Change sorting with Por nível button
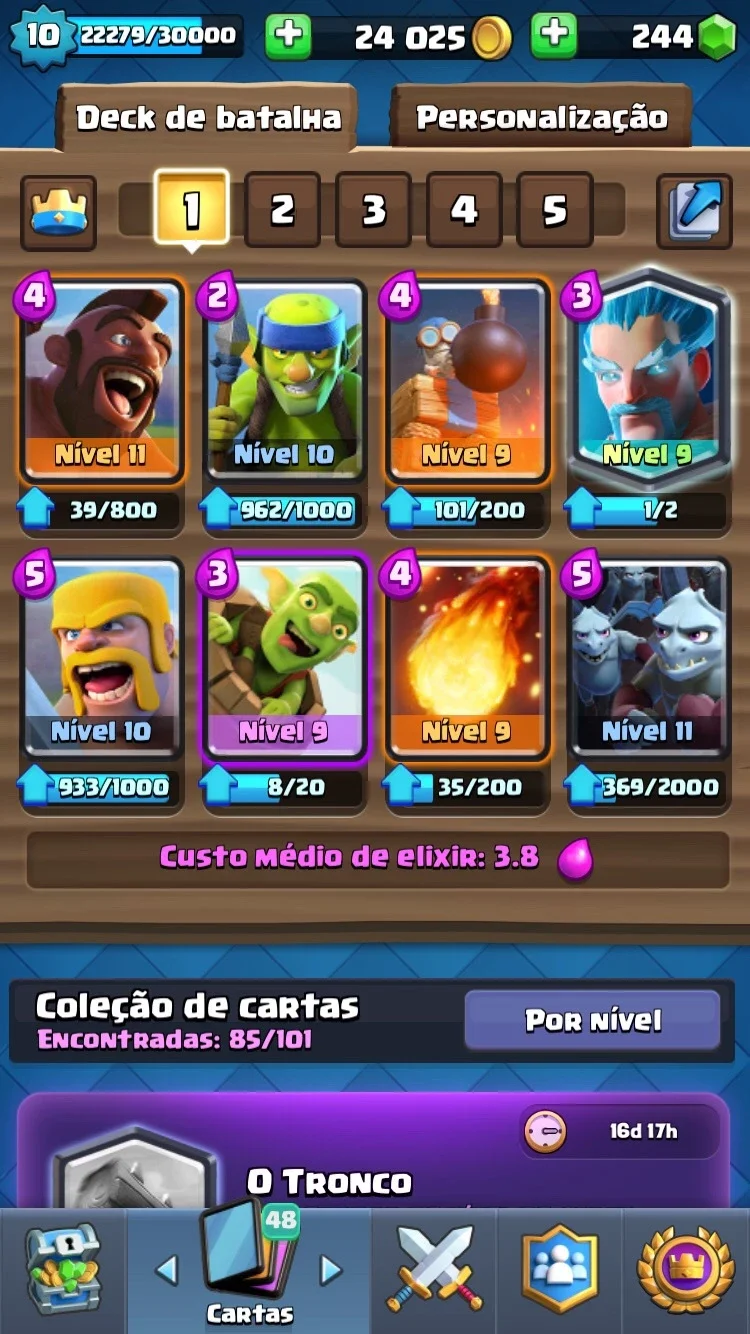 click(x=593, y=1020)
